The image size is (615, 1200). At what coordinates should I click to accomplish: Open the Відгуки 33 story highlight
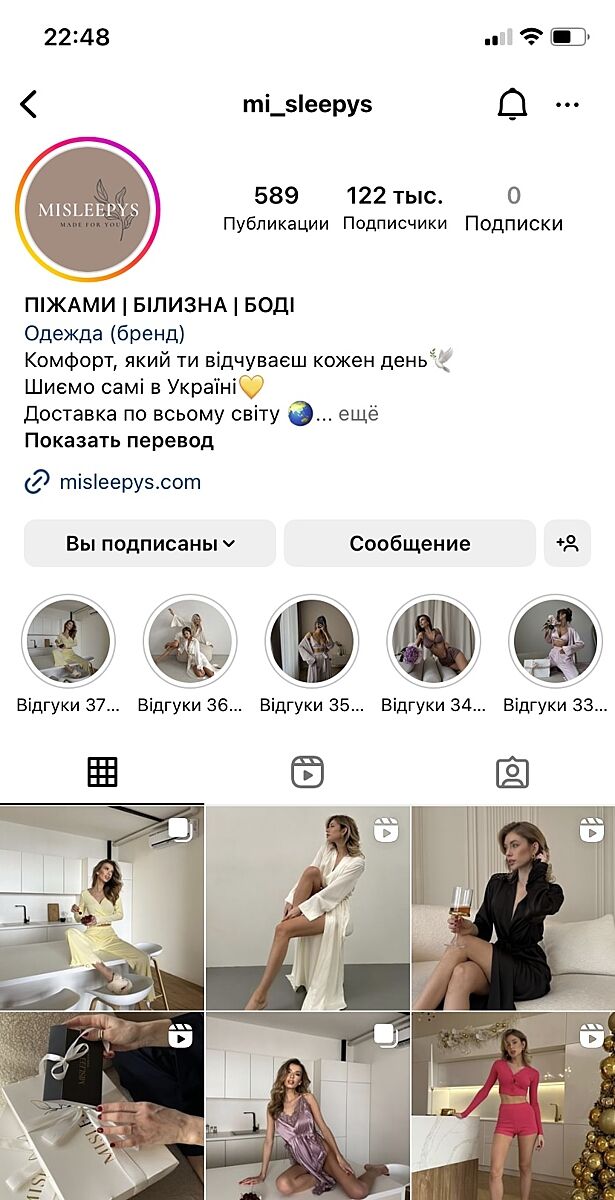[556, 642]
